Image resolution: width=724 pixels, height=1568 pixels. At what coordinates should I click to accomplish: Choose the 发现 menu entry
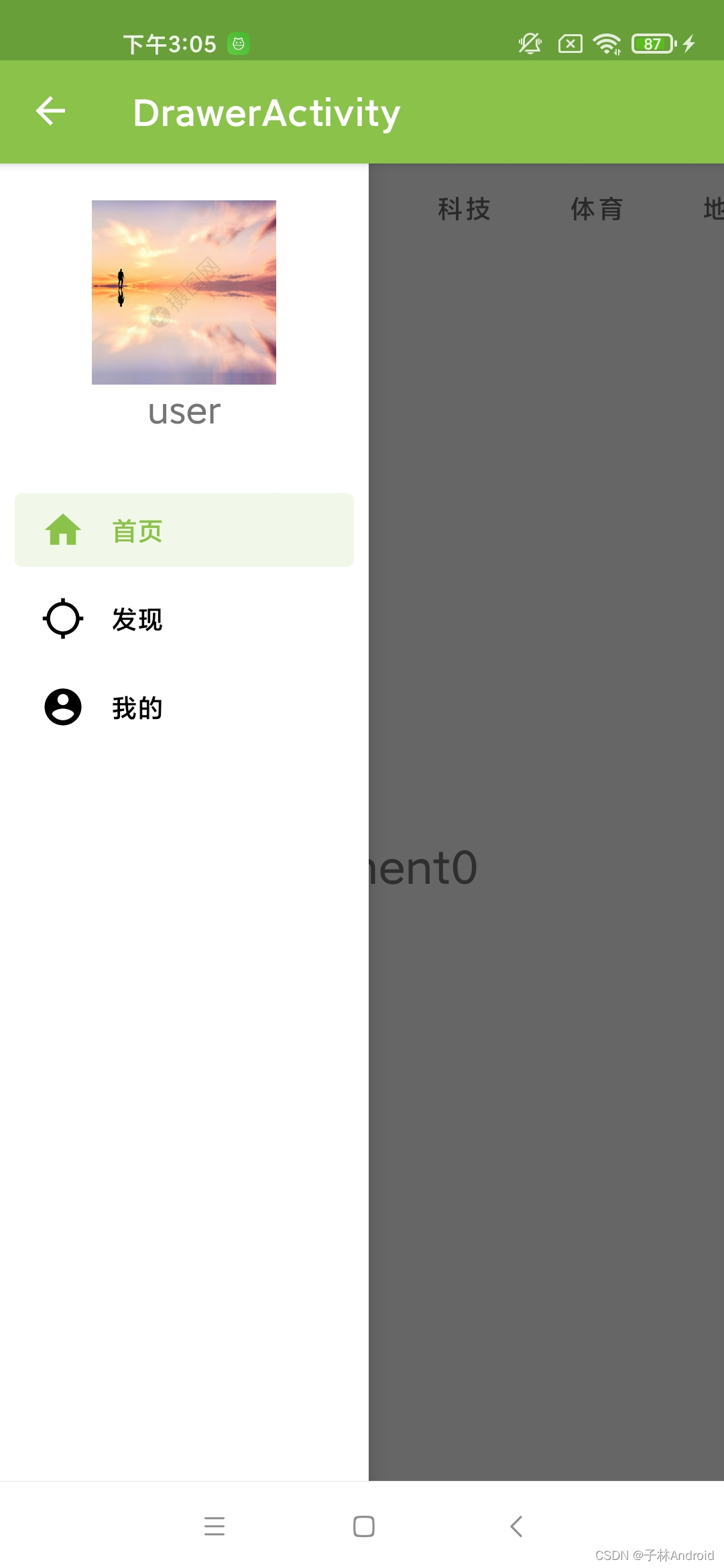point(136,619)
